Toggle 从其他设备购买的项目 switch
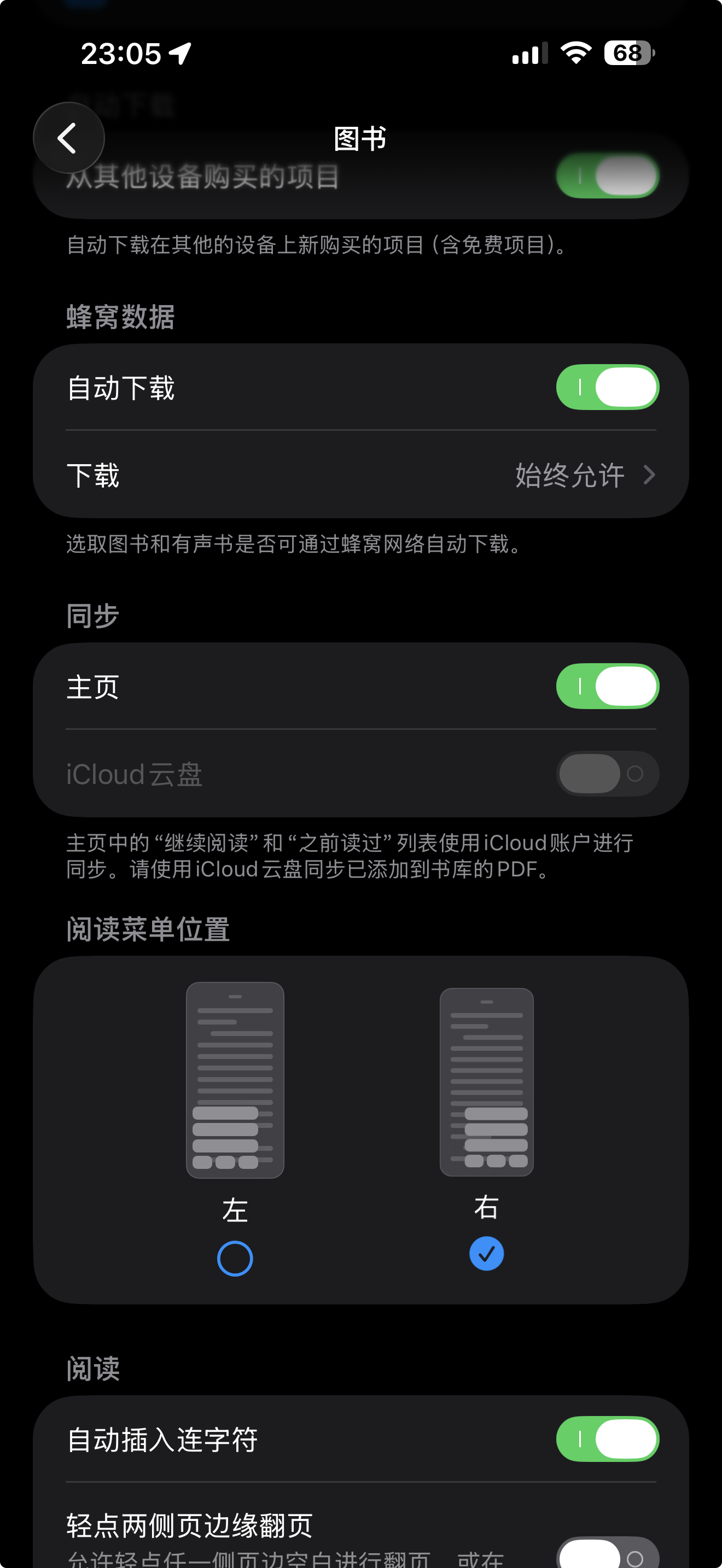Viewport: 722px width, 1568px height. (x=607, y=176)
